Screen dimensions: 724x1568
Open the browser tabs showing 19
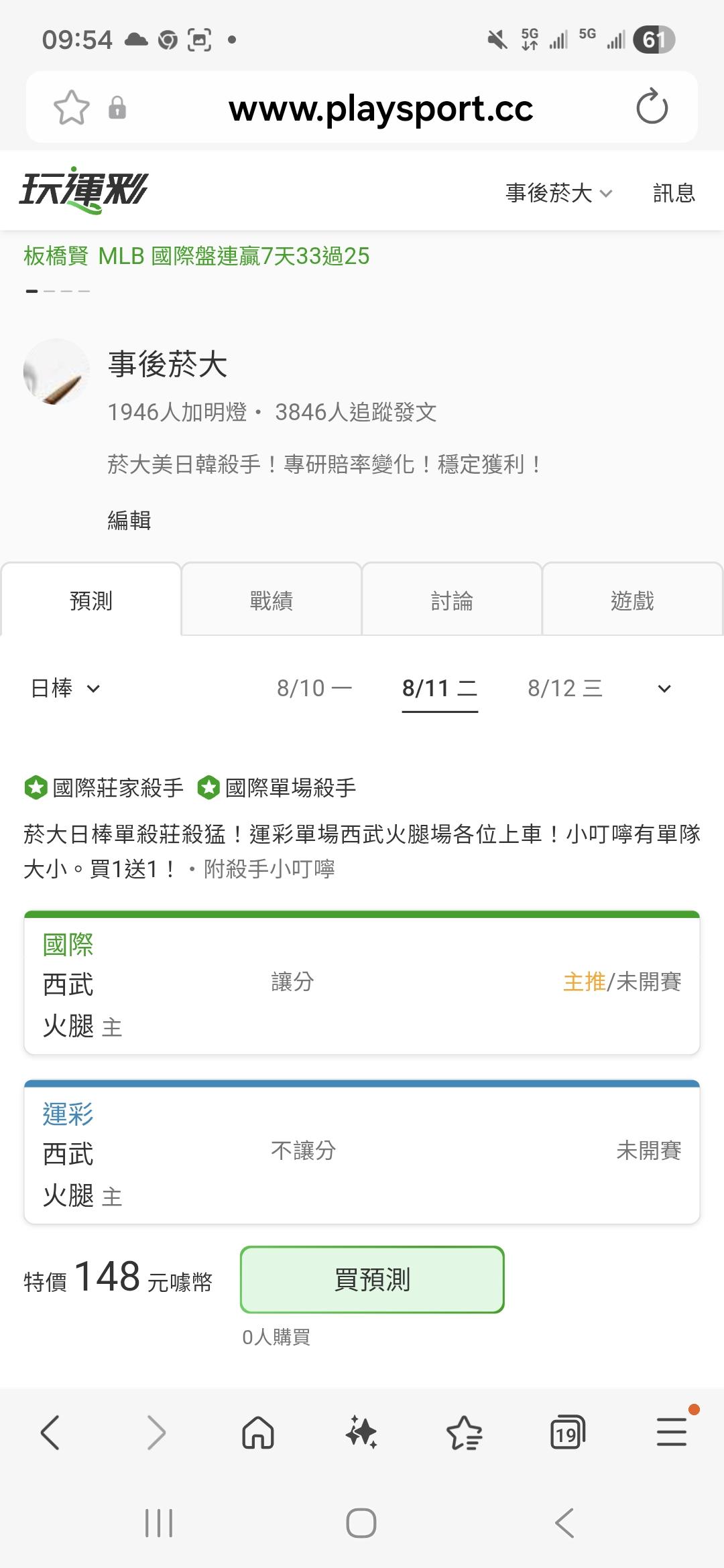[567, 1433]
